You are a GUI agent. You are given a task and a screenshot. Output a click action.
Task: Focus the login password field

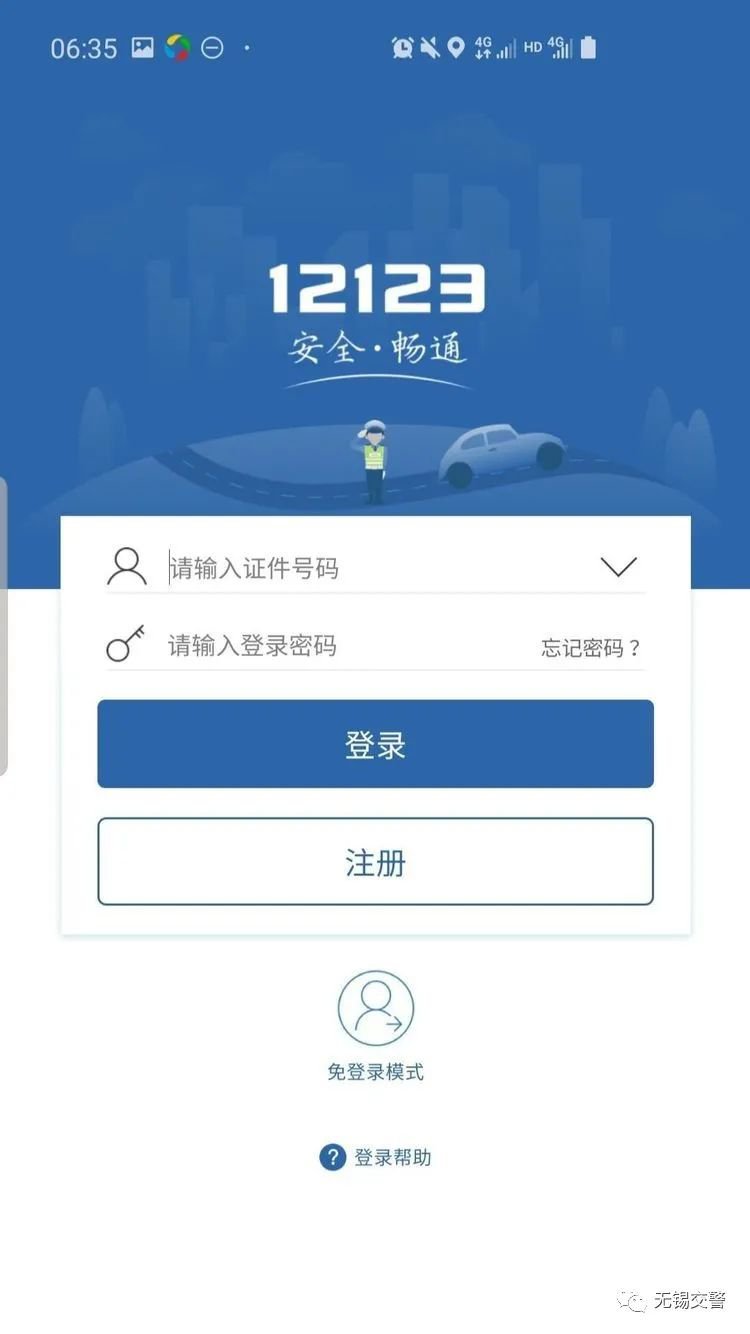click(340, 646)
